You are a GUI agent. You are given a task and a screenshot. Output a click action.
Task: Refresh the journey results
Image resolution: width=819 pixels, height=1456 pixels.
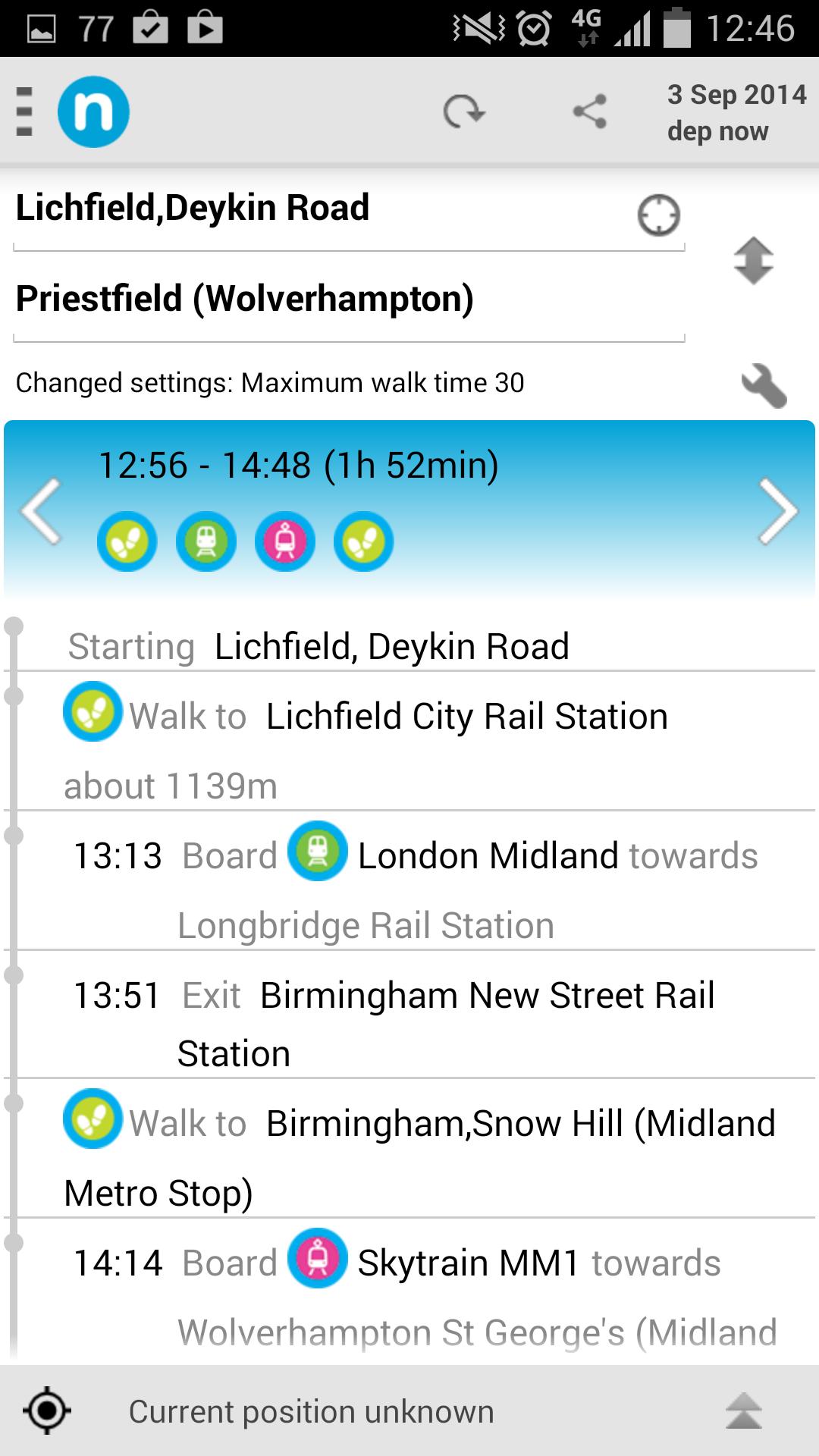pos(463,112)
